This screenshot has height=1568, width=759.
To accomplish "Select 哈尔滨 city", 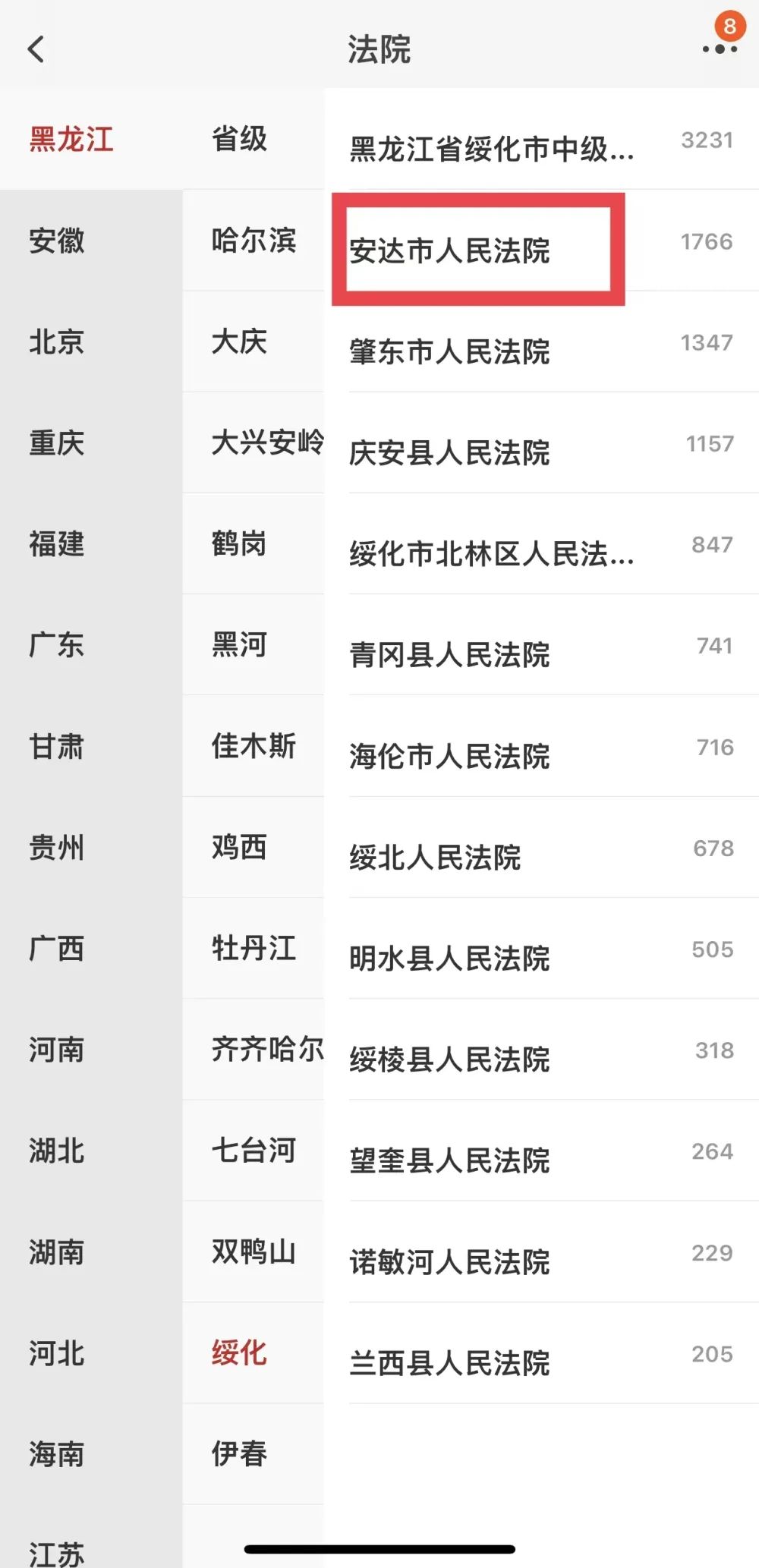I will coord(254,241).
